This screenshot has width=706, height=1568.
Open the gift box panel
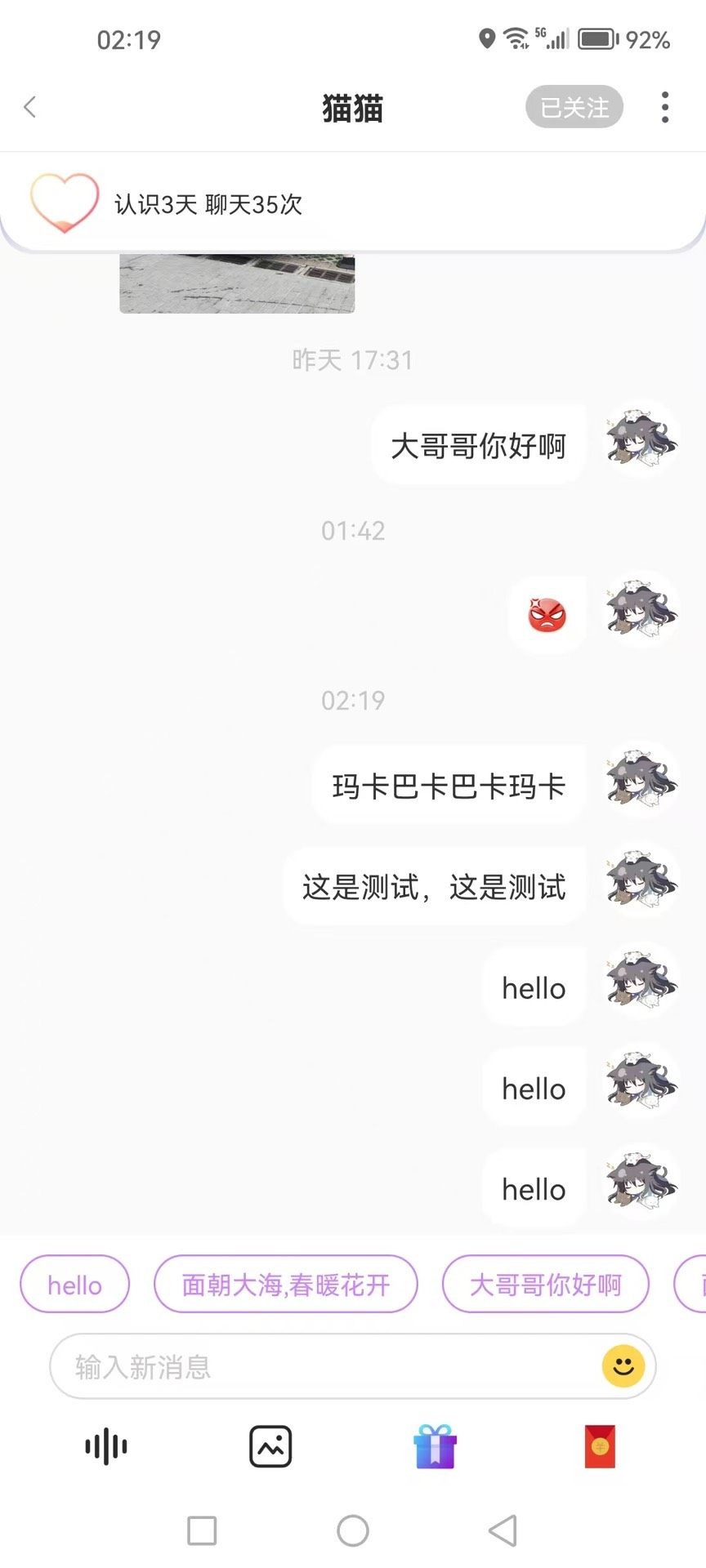coord(435,1447)
